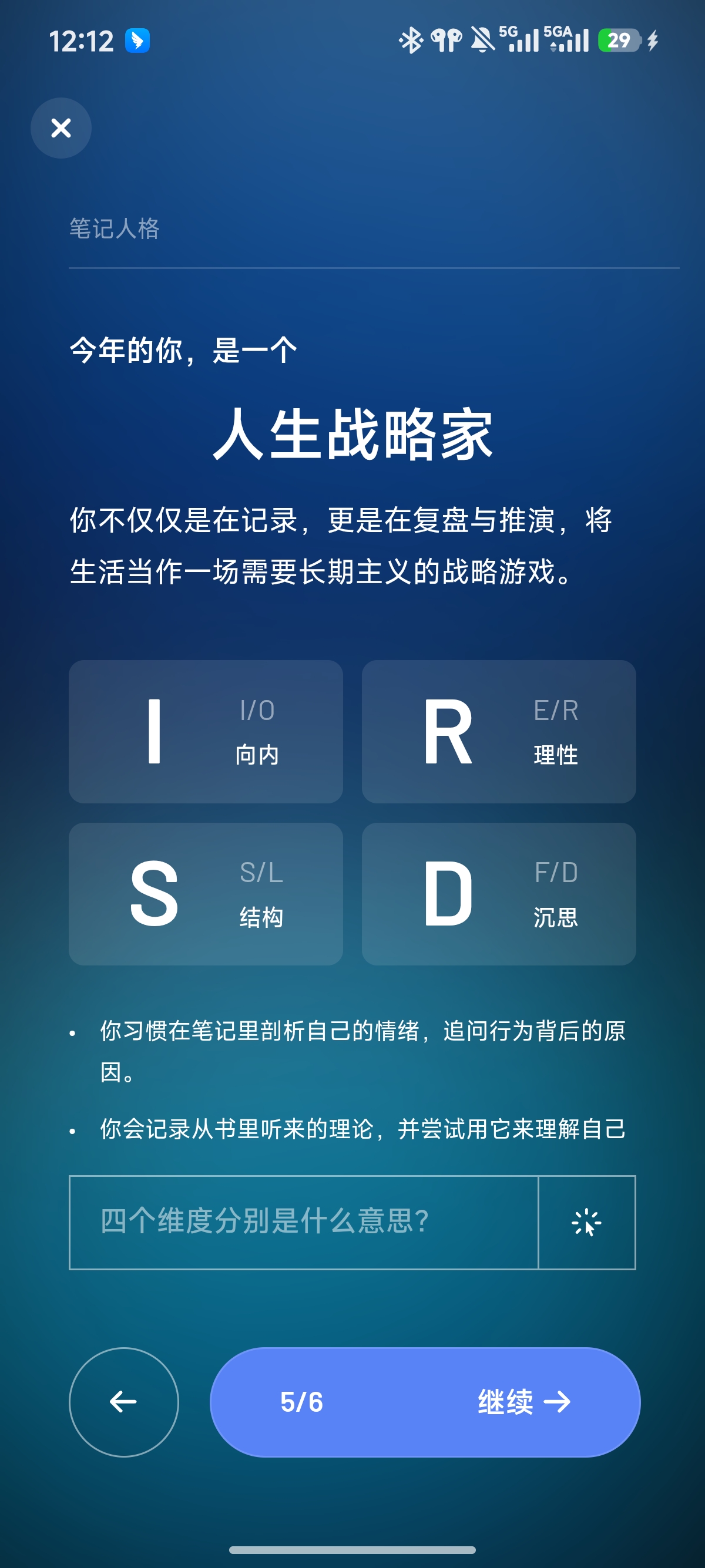This screenshot has width=705, height=1568.
Task: Go back with the round arrow button
Action: pyautogui.click(x=123, y=1402)
